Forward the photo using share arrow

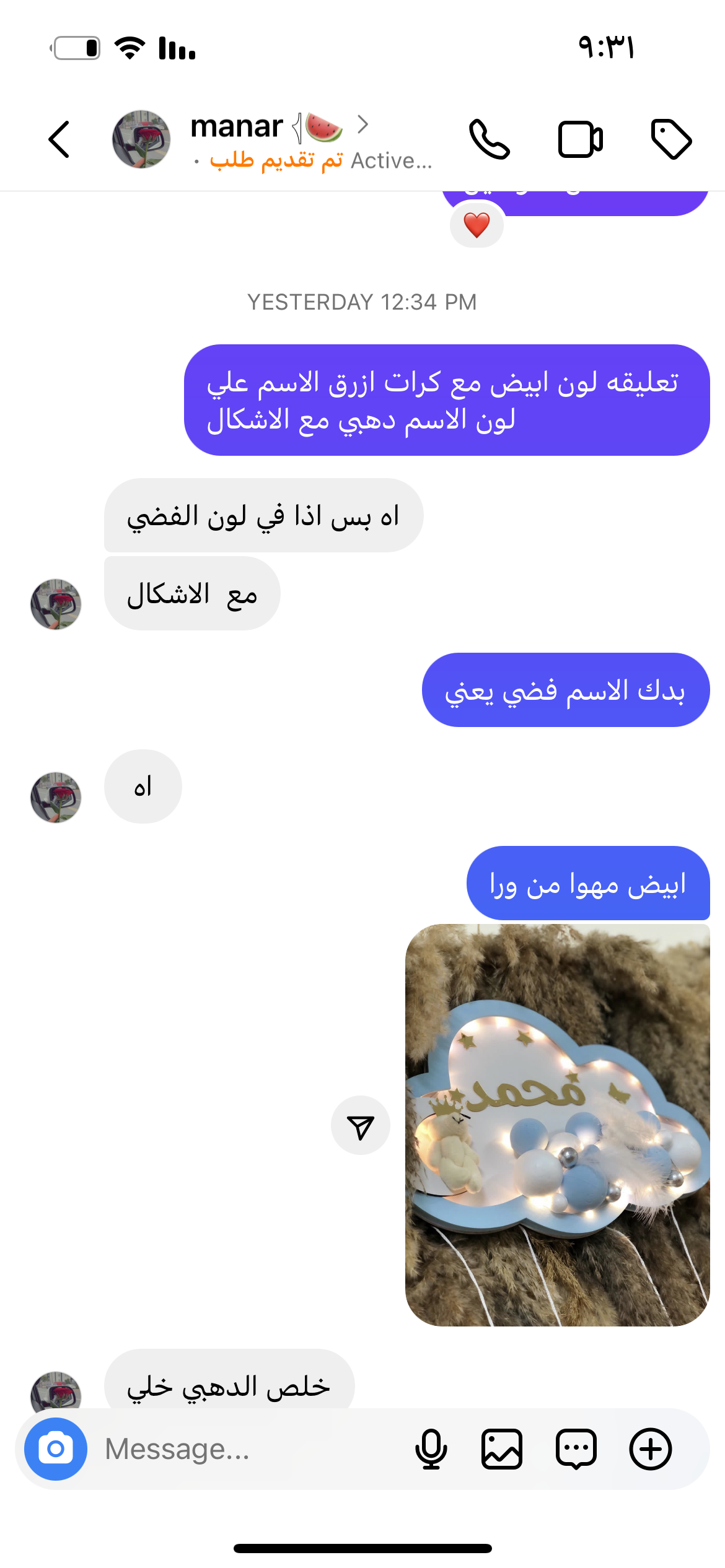[361, 1126]
